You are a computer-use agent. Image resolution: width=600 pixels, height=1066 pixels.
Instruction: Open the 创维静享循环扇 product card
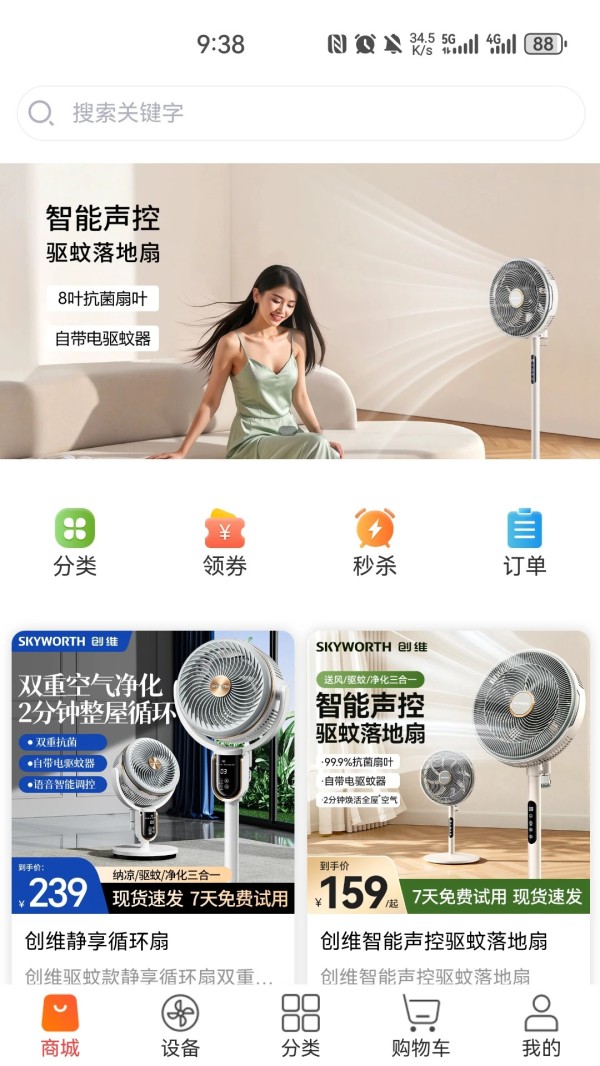[x=153, y=800]
